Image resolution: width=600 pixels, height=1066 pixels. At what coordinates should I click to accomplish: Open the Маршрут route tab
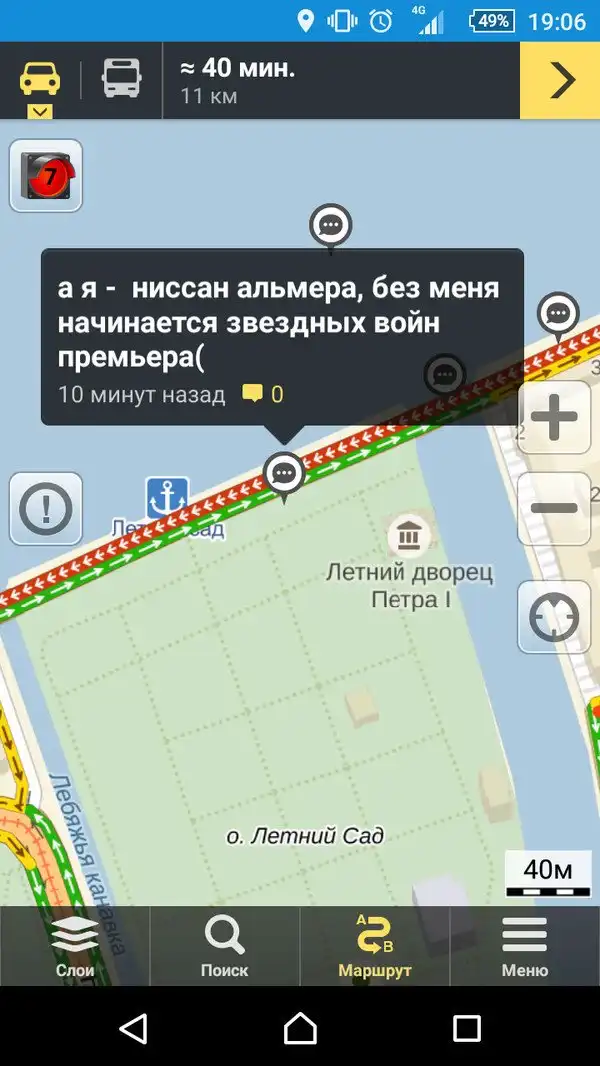[375, 946]
